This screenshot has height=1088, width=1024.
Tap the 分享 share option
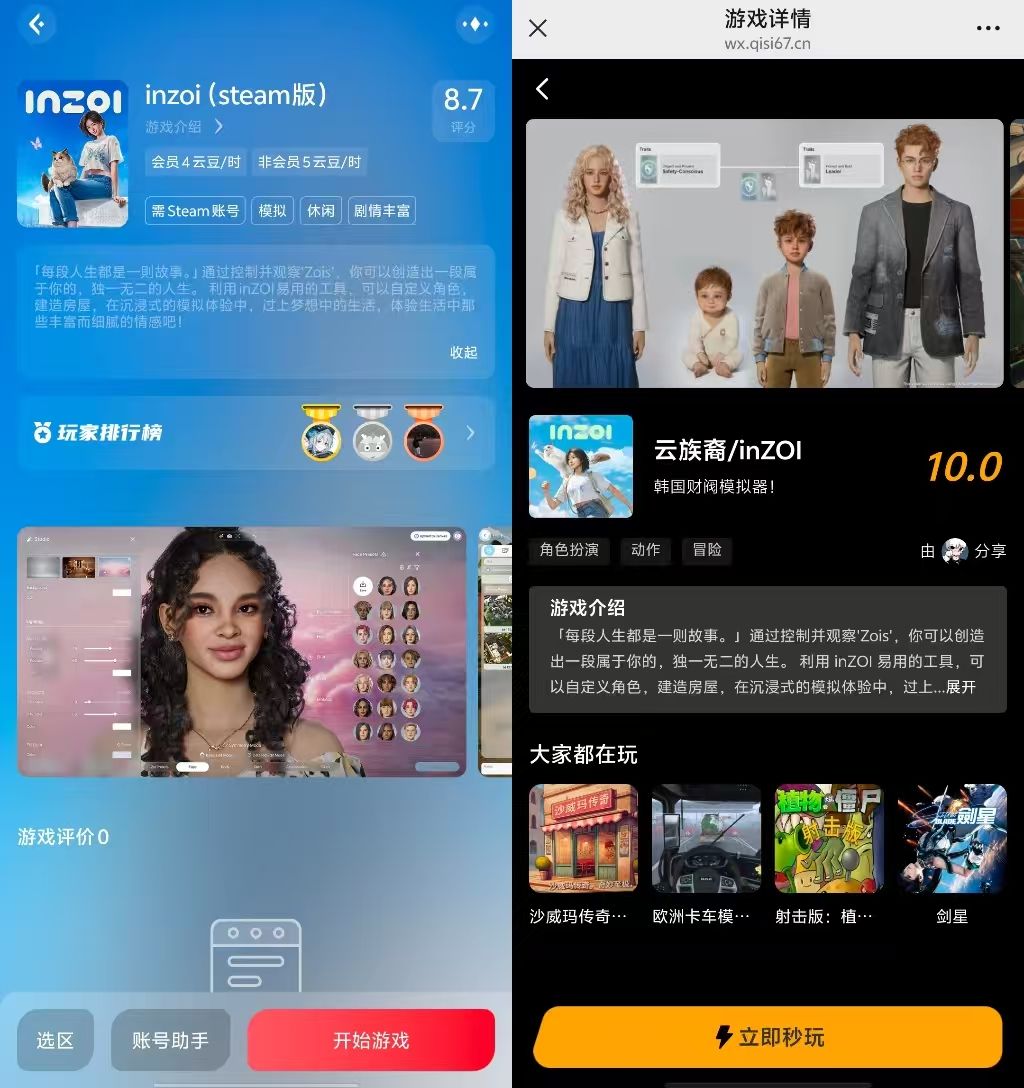pyautogui.click(x=990, y=551)
